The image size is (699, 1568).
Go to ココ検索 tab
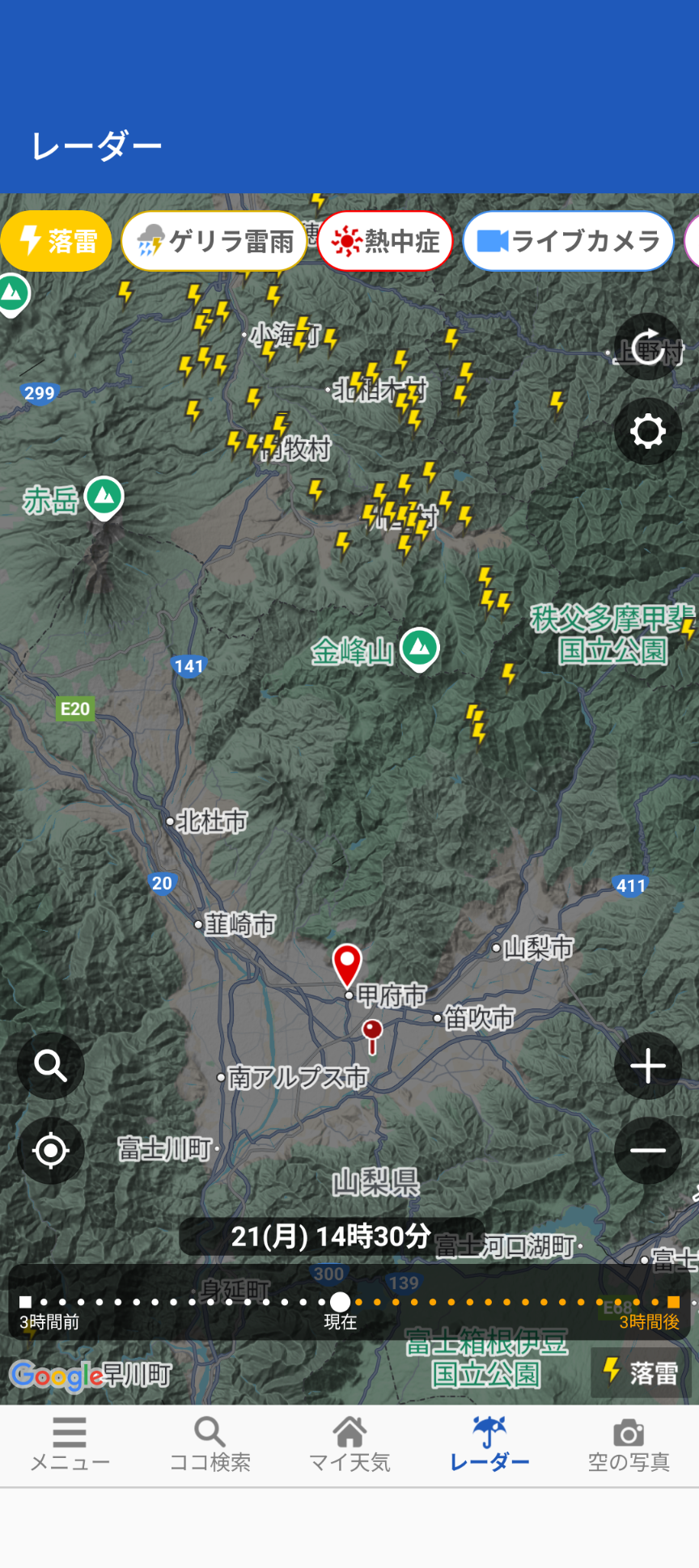210,1444
